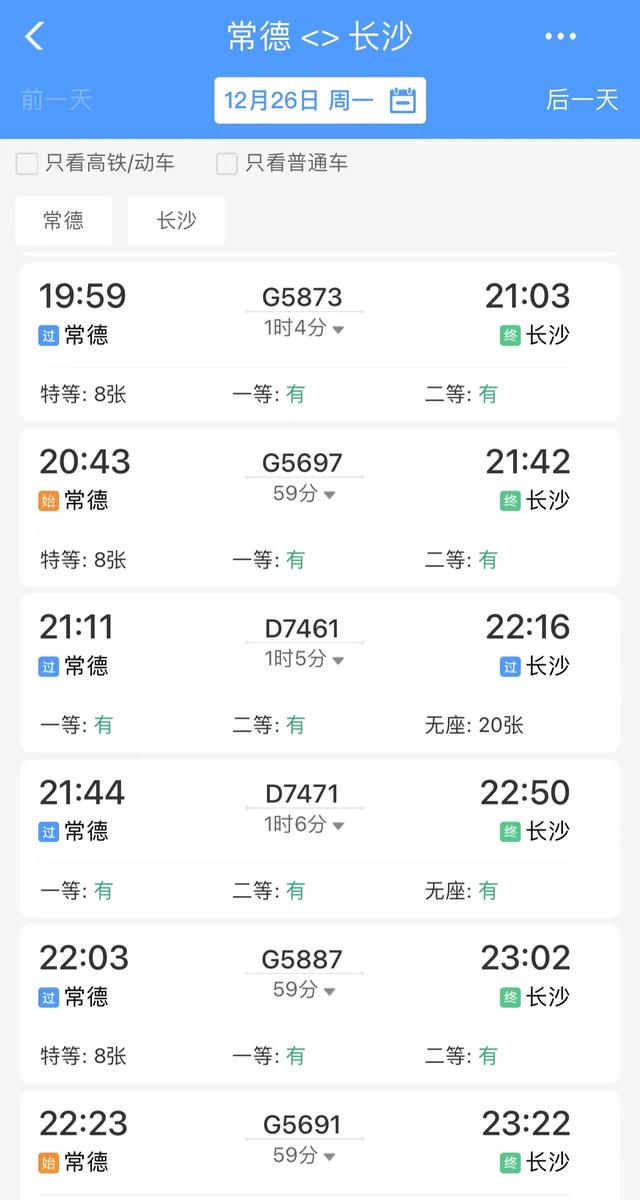Open the three-dot overflow menu
This screenshot has height=1200, width=640.
[x=560, y=37]
